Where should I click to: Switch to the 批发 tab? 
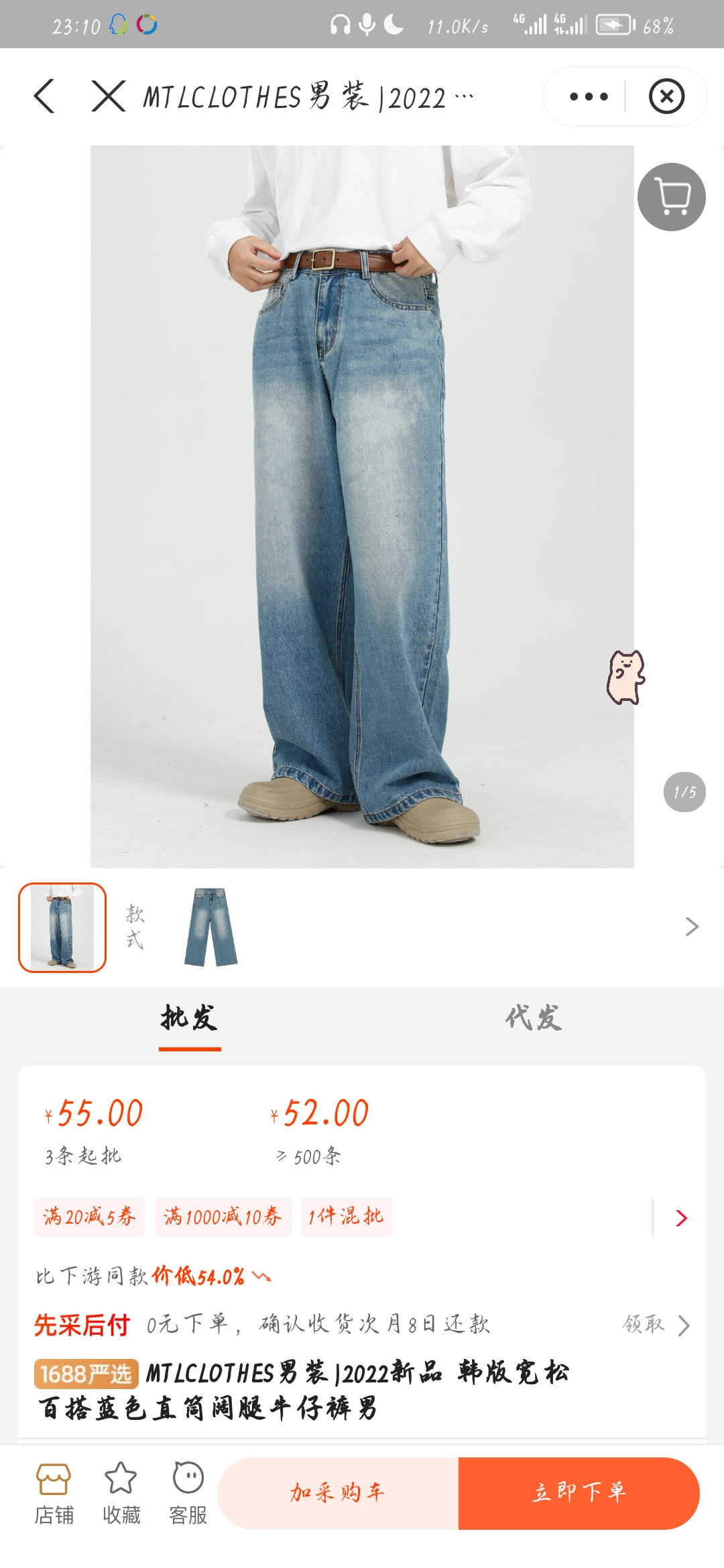(x=190, y=1018)
